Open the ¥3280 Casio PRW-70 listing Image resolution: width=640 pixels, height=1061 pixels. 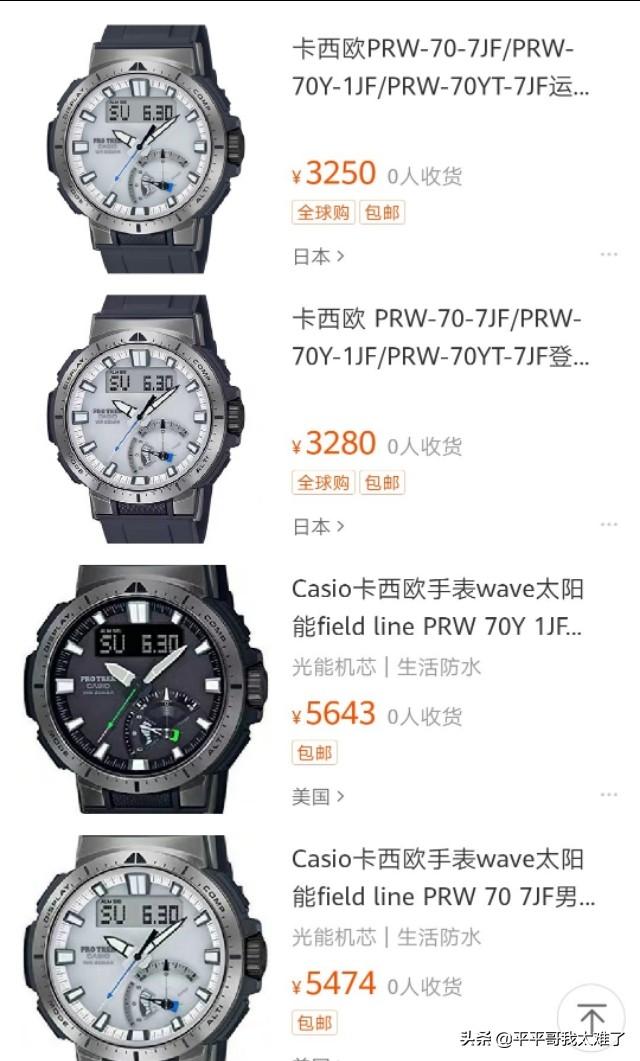(440, 338)
